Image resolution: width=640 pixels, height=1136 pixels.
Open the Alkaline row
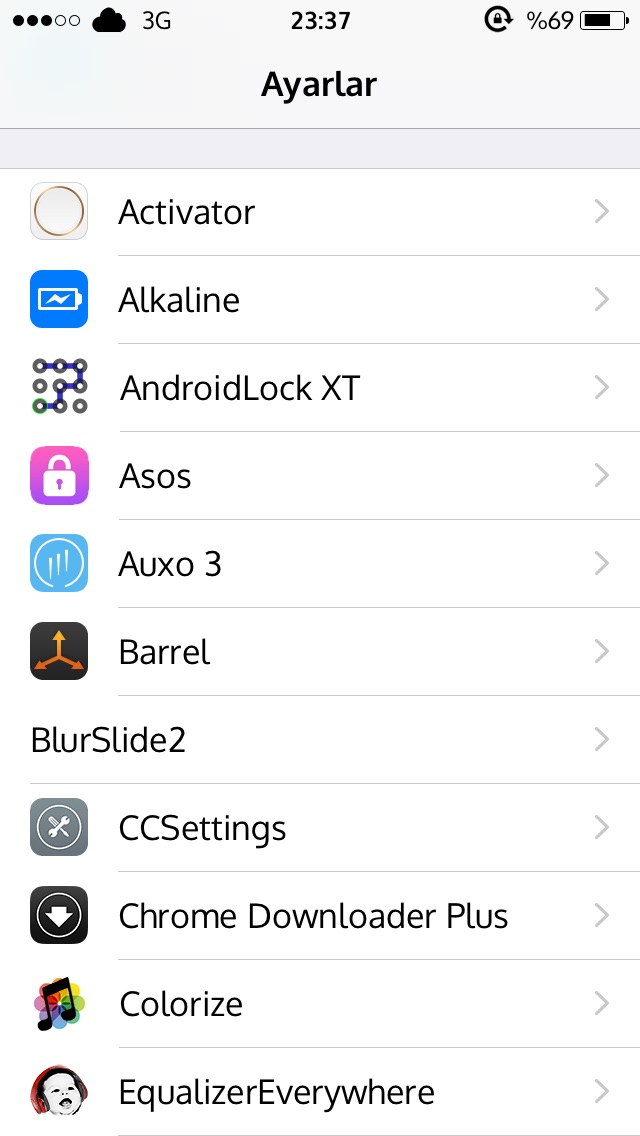[x=320, y=300]
